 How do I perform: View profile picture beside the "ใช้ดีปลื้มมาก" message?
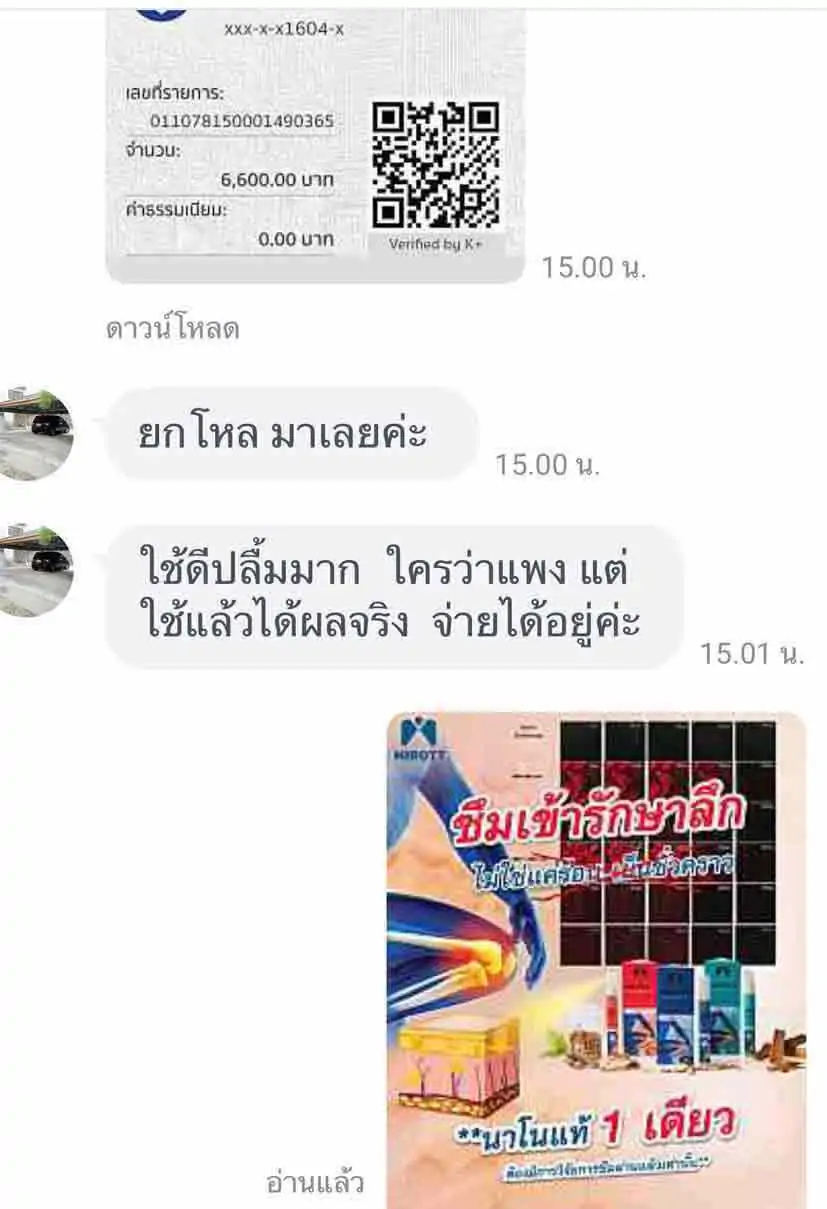[36, 569]
